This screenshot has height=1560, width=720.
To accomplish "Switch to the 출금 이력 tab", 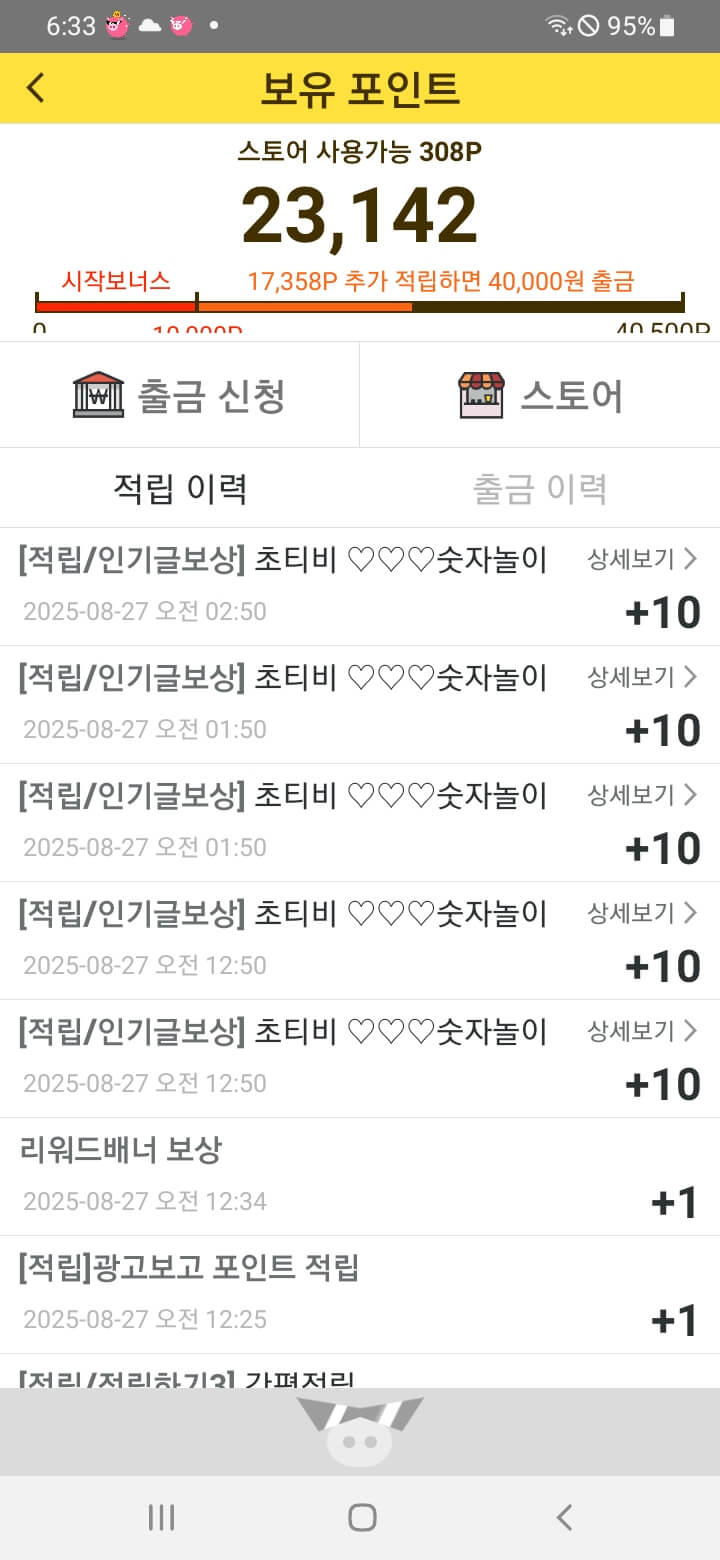I will click(x=540, y=488).
